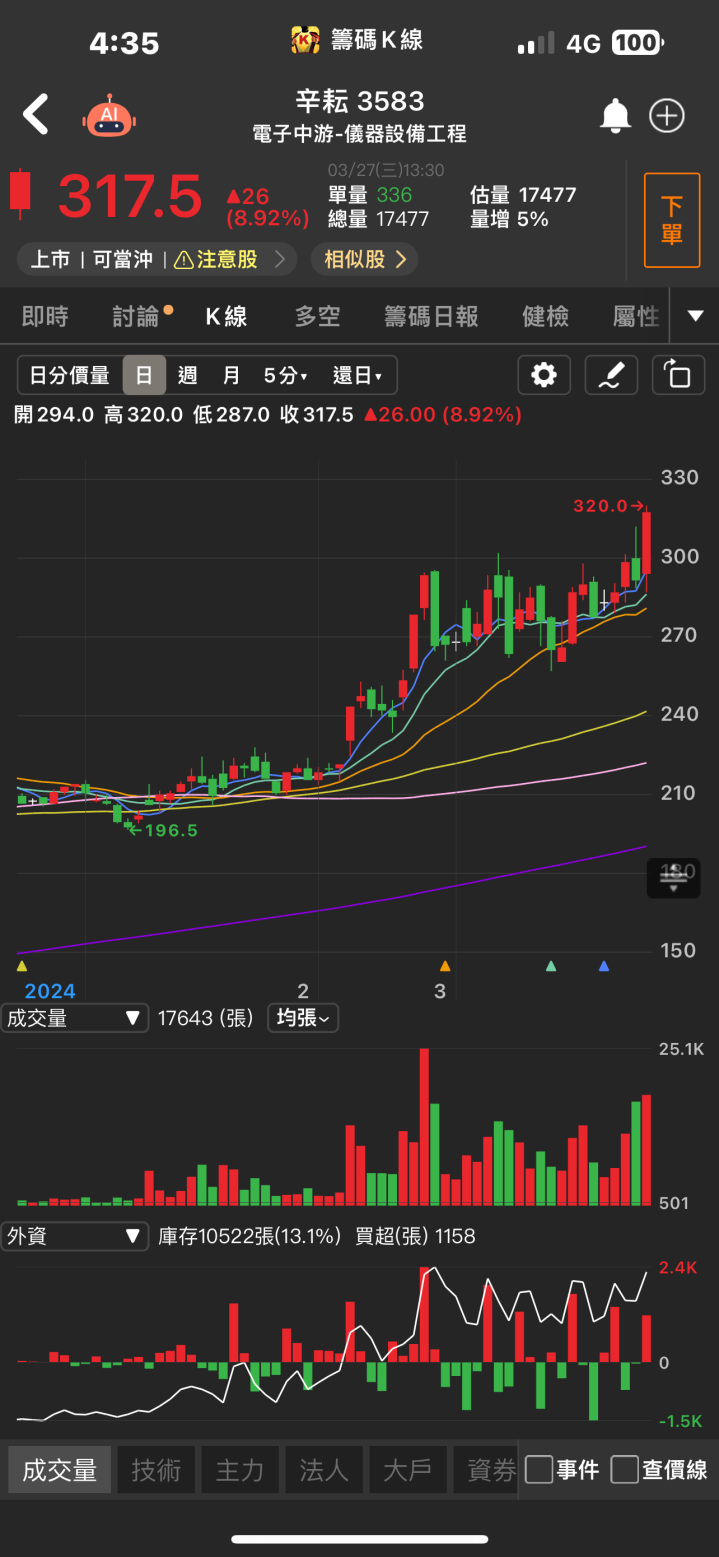
Task: Open the 注意股 warning chip
Action: 230,260
